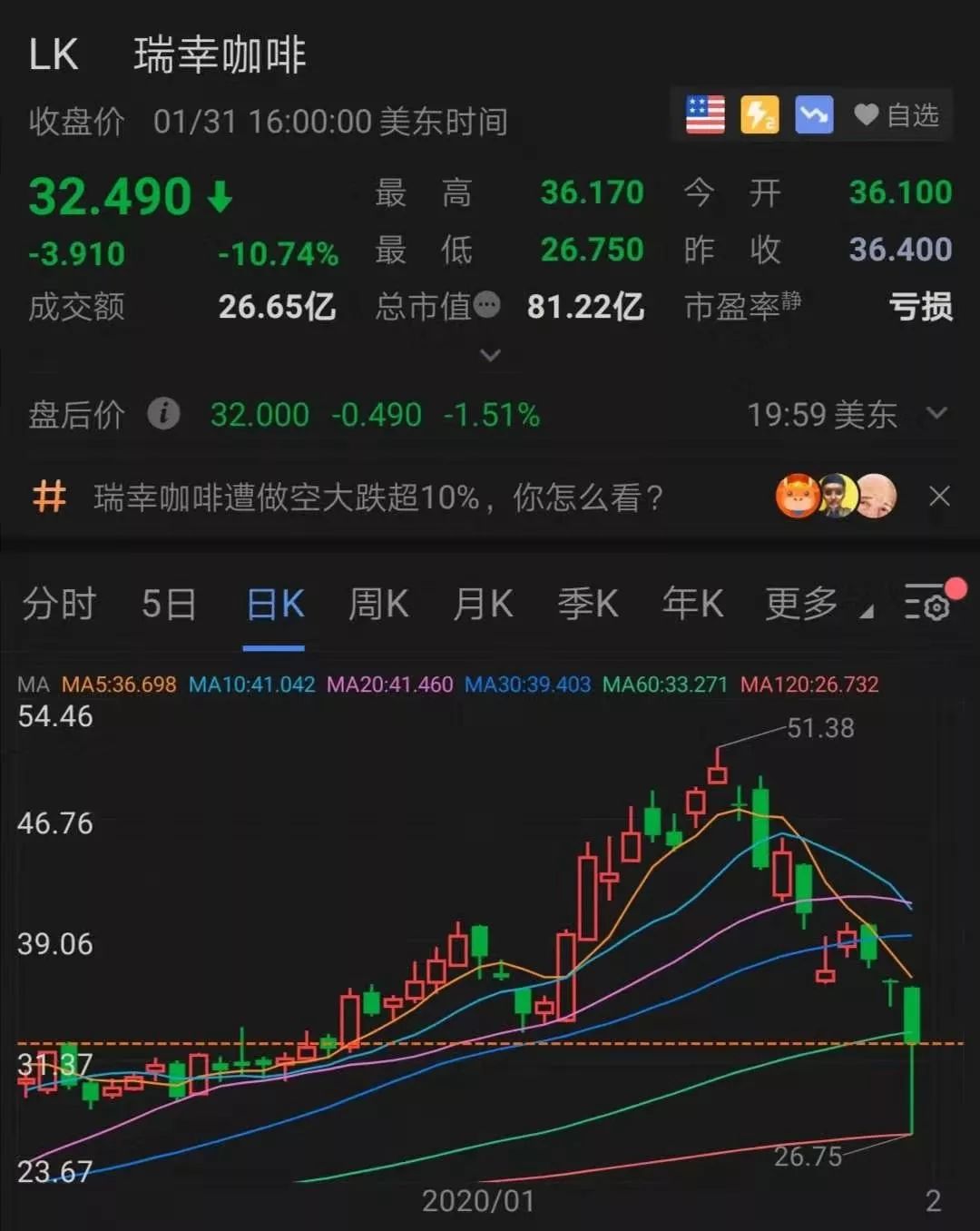Viewport: 980px width, 1231px height.
Task: Expand the after-hours time dropdown
Action: [x=936, y=414]
